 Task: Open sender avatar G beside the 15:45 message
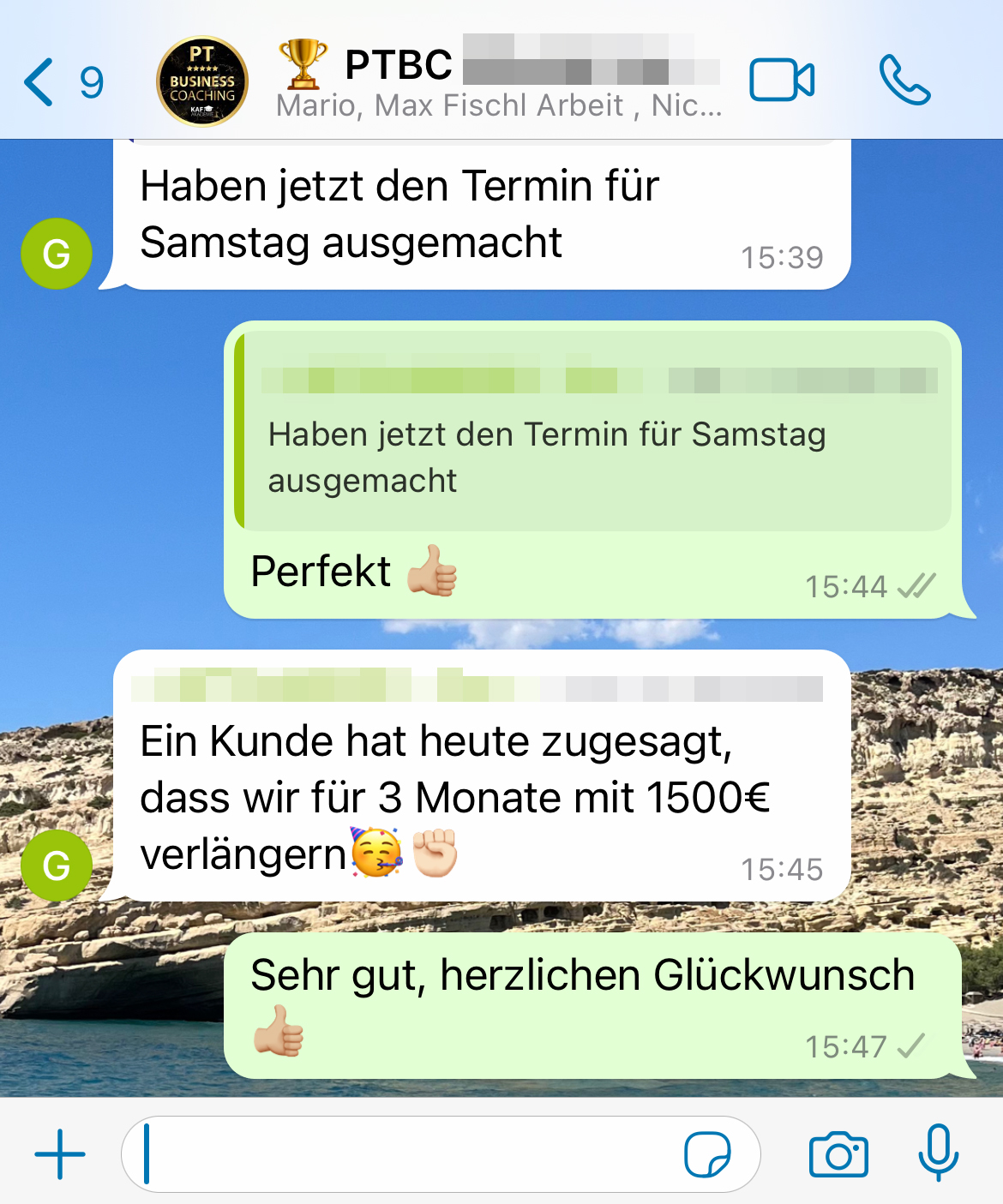(x=57, y=865)
